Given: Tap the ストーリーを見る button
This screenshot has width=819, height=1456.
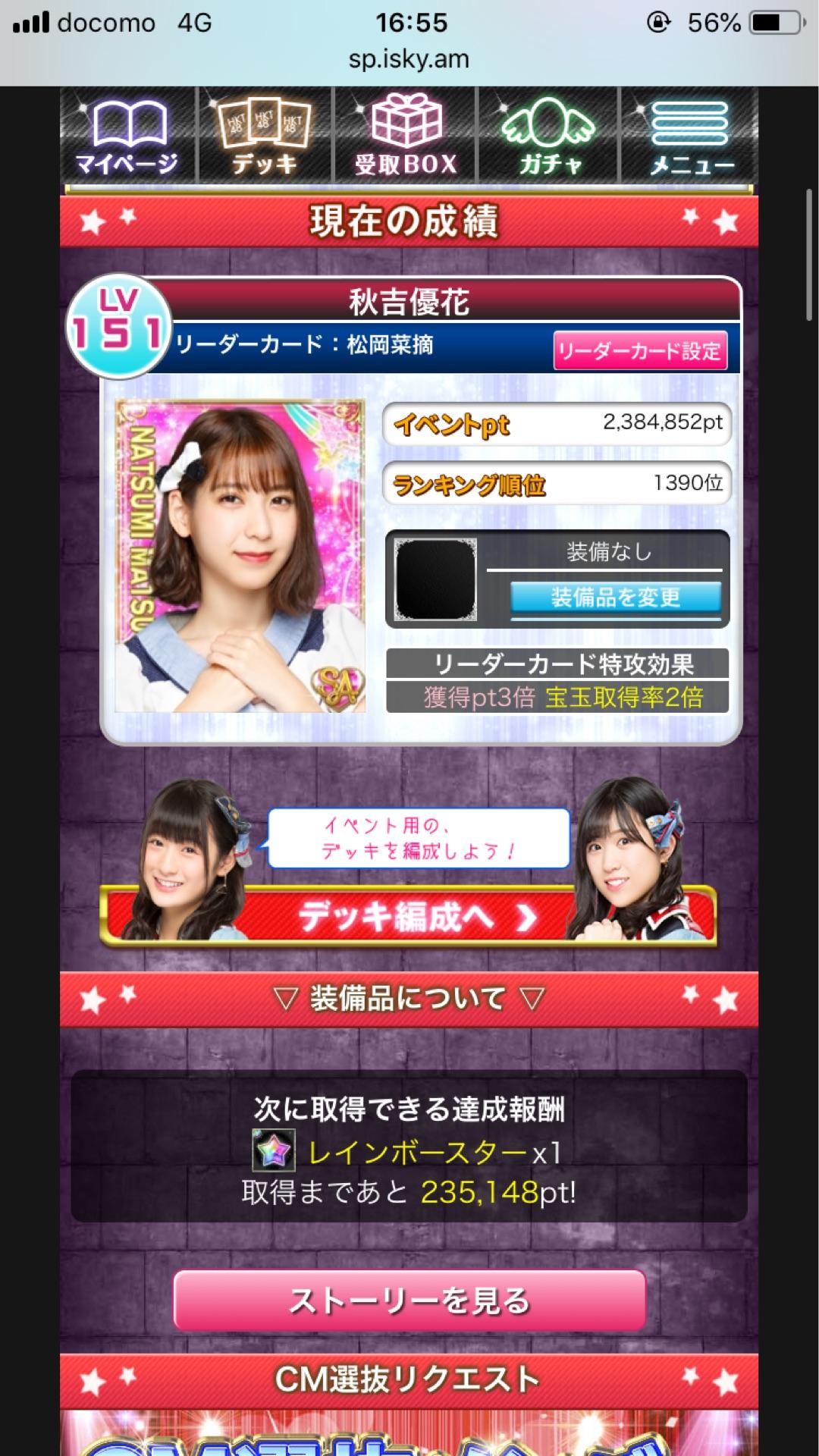Looking at the screenshot, I should 409,1301.
